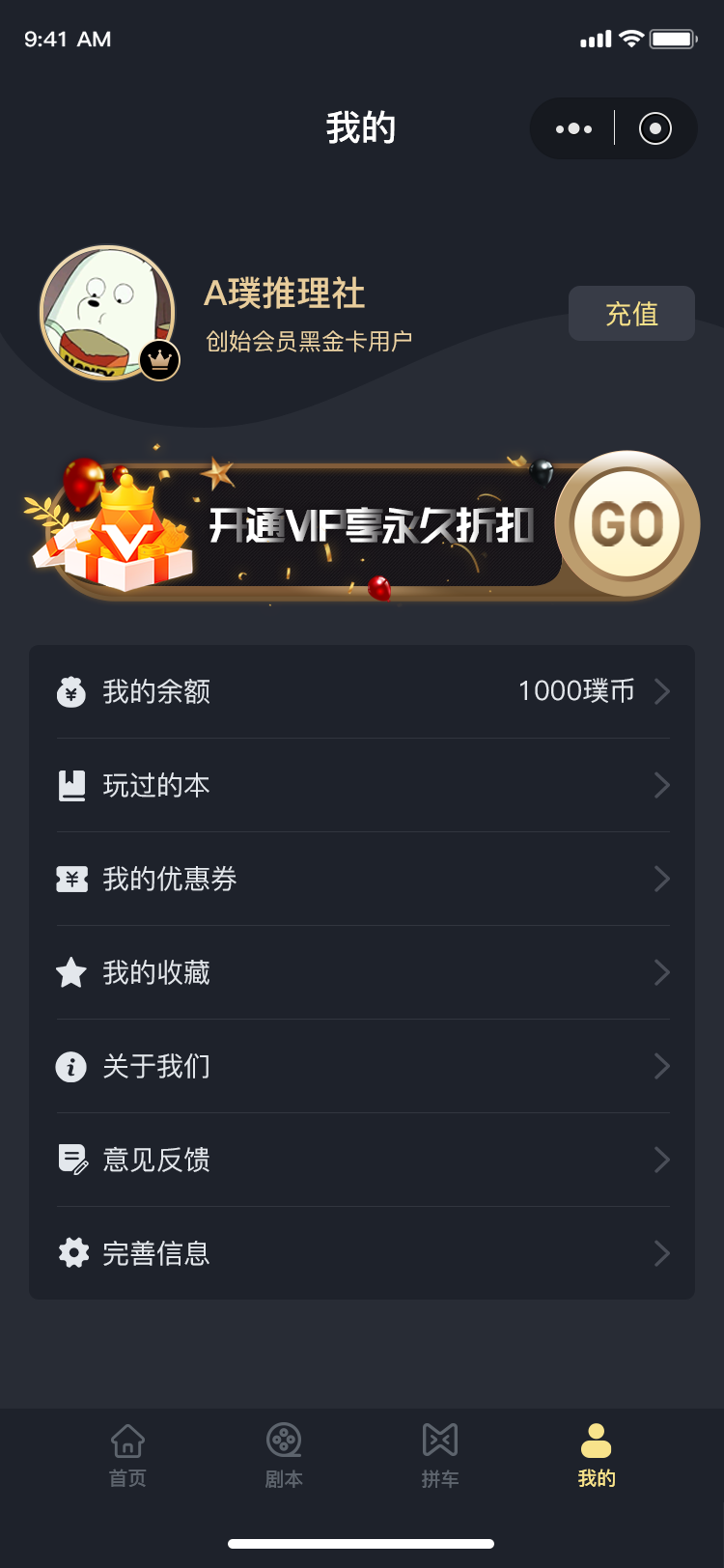Open 玩过的本 played scripts

coord(362,785)
